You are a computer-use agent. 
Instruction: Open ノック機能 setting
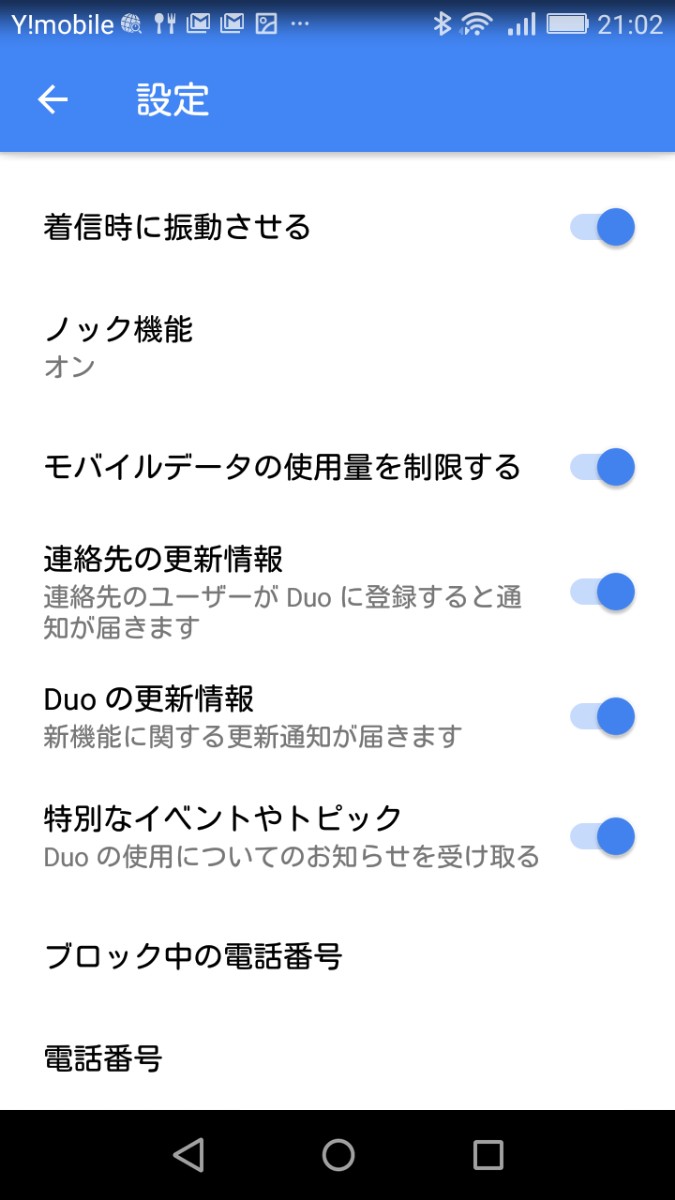click(120, 345)
